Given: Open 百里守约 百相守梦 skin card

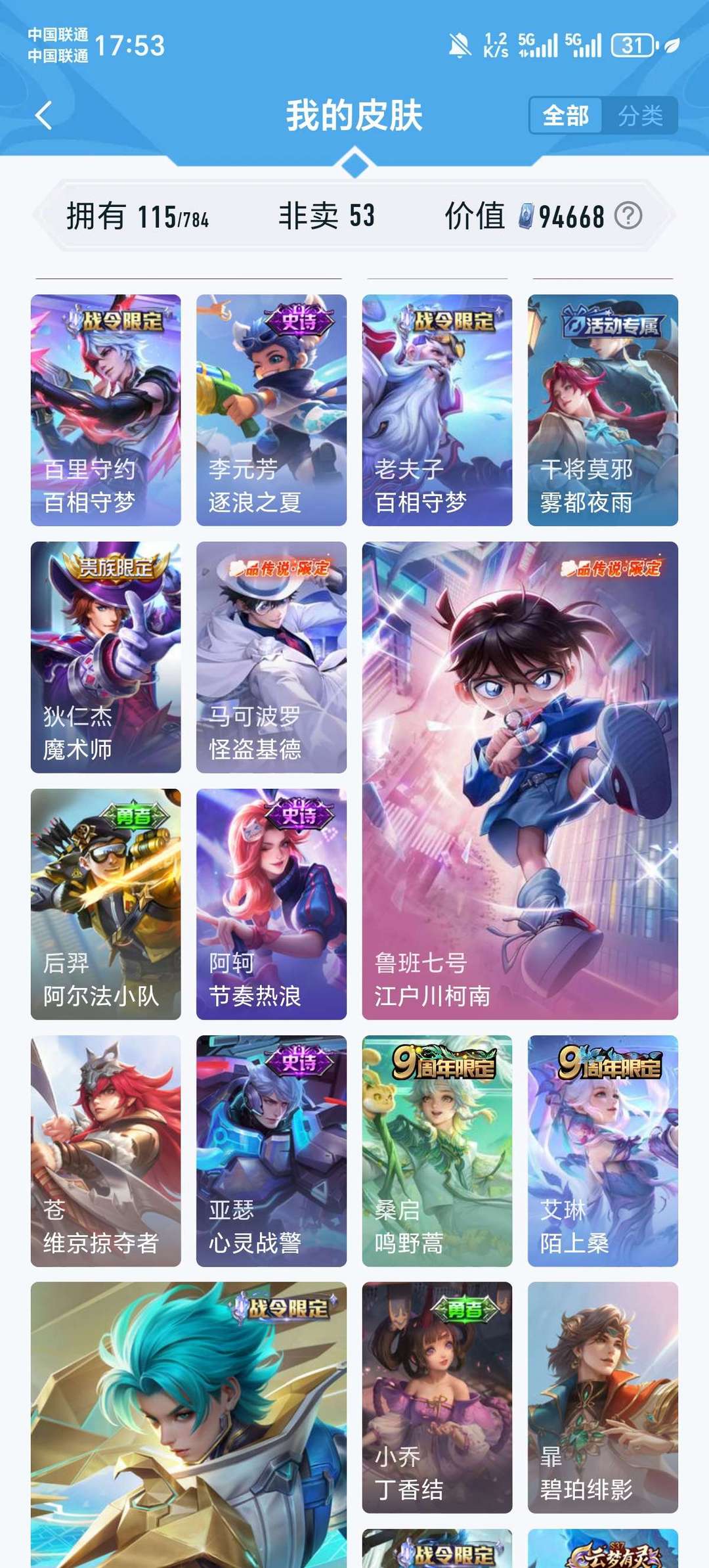Looking at the screenshot, I should [x=106, y=410].
